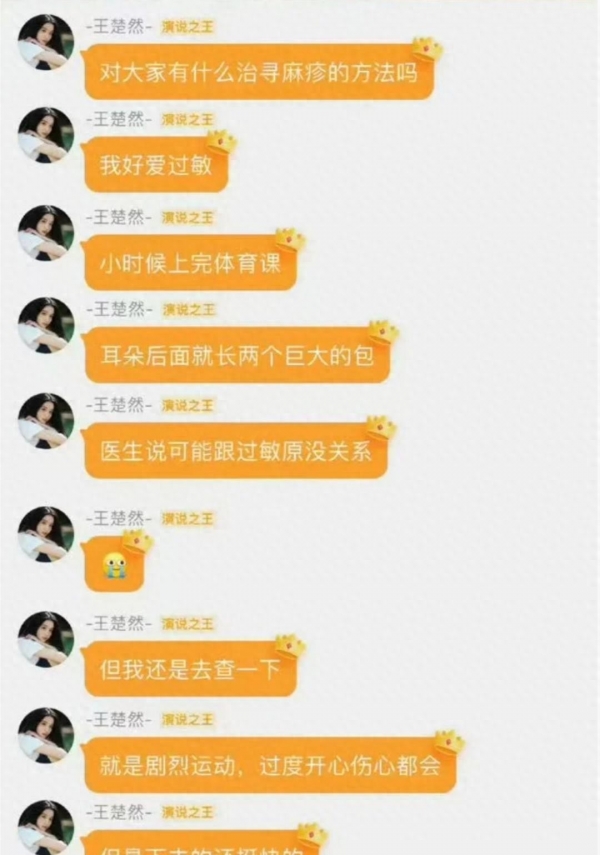Viewport: 600px width, 855px height.
Task: View the profile from the avatar by 耳朵后面就长两个巨大的包
Action: point(46,325)
